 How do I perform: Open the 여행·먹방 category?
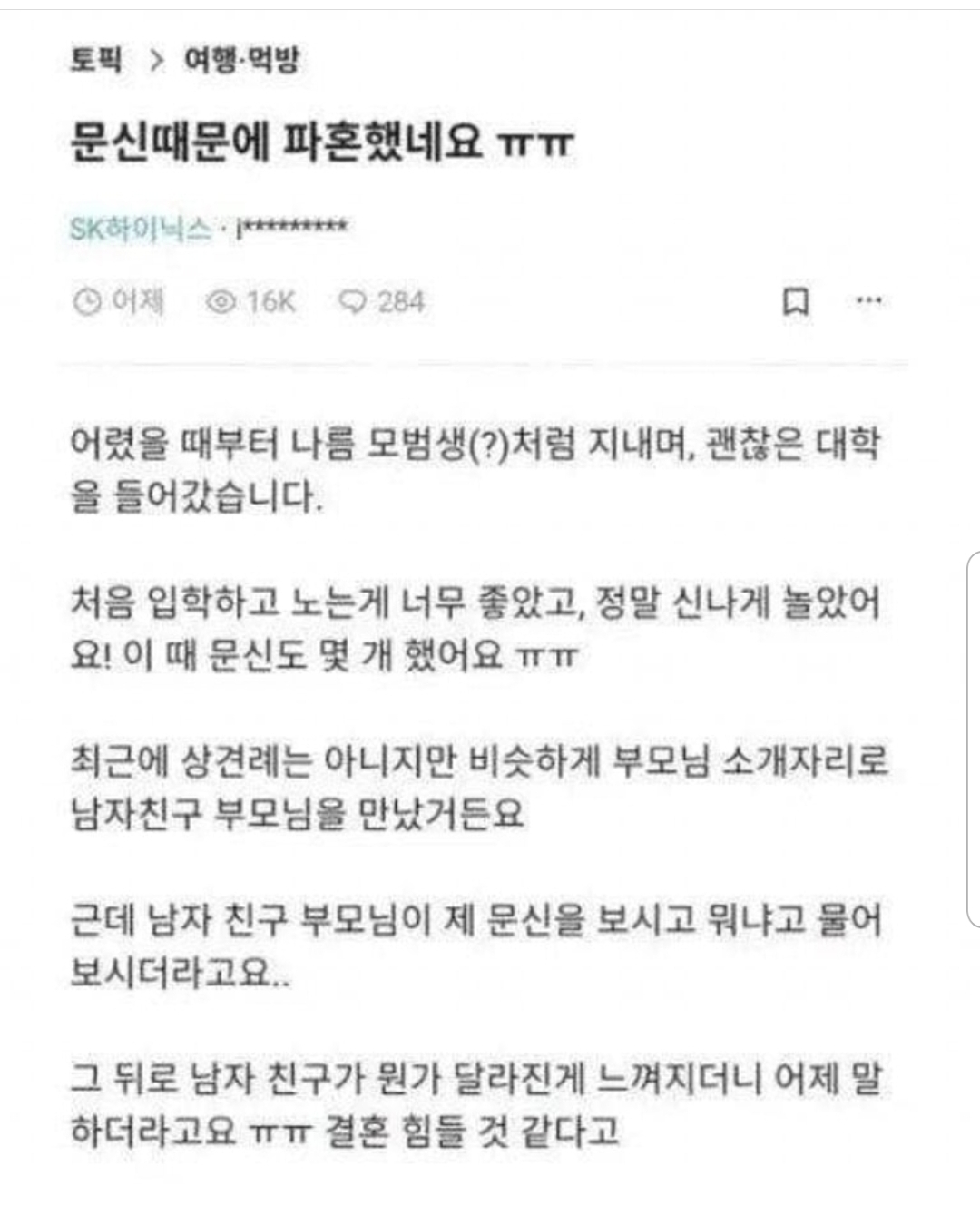[240, 60]
